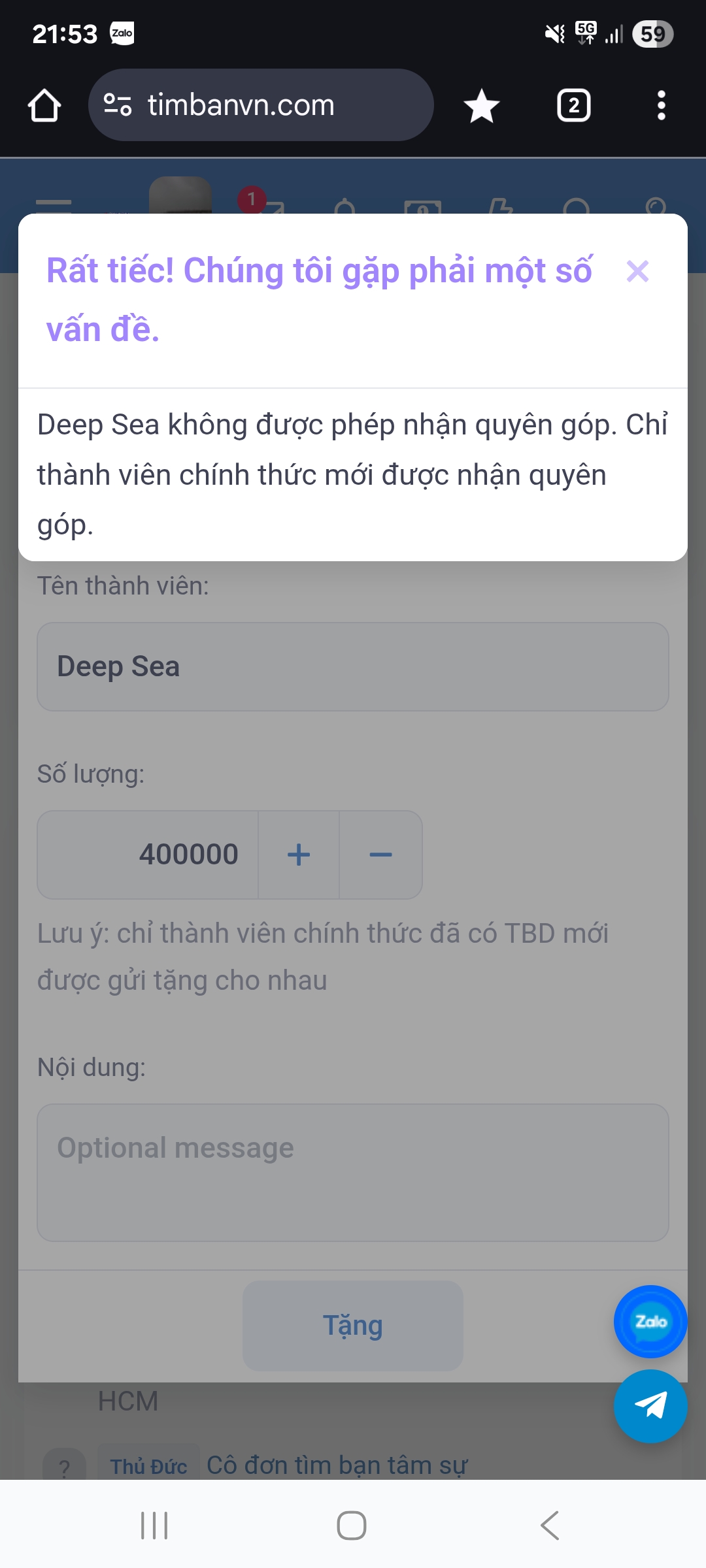The width and height of the screenshot is (706, 1568).
Task: Bookmark this page with the star
Action: click(482, 105)
